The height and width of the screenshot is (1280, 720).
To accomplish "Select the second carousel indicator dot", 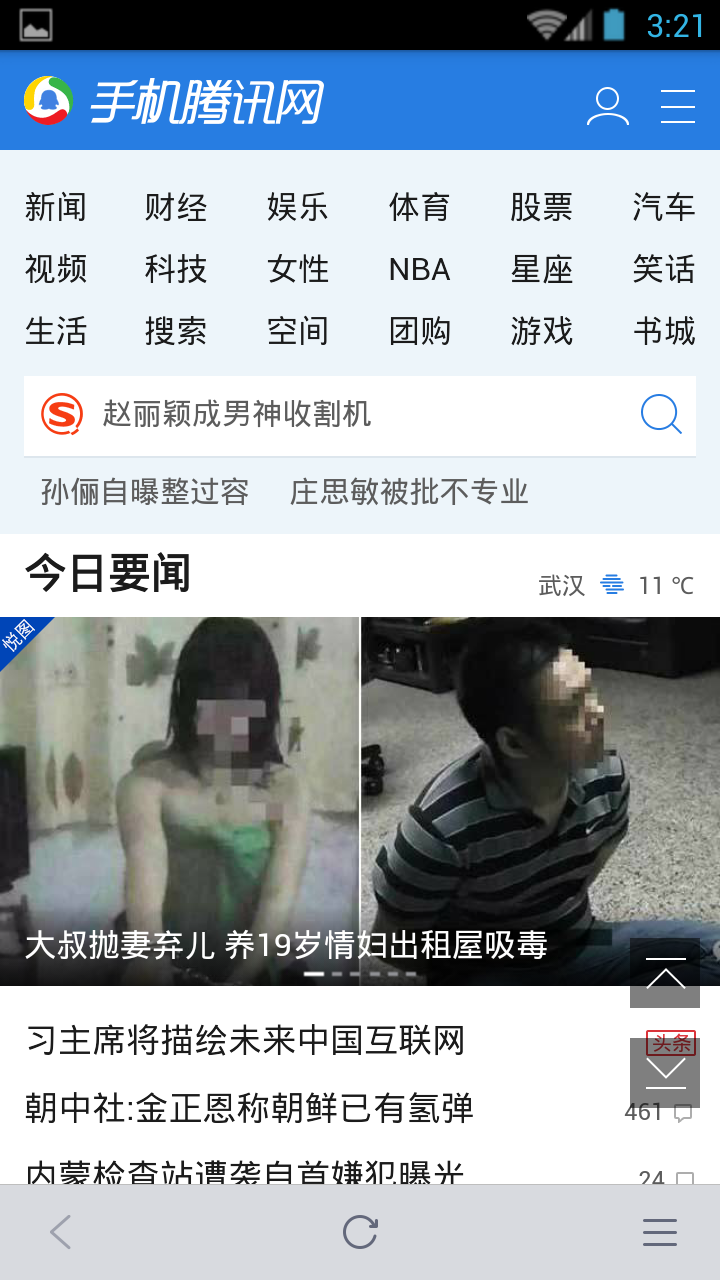I will [337, 972].
